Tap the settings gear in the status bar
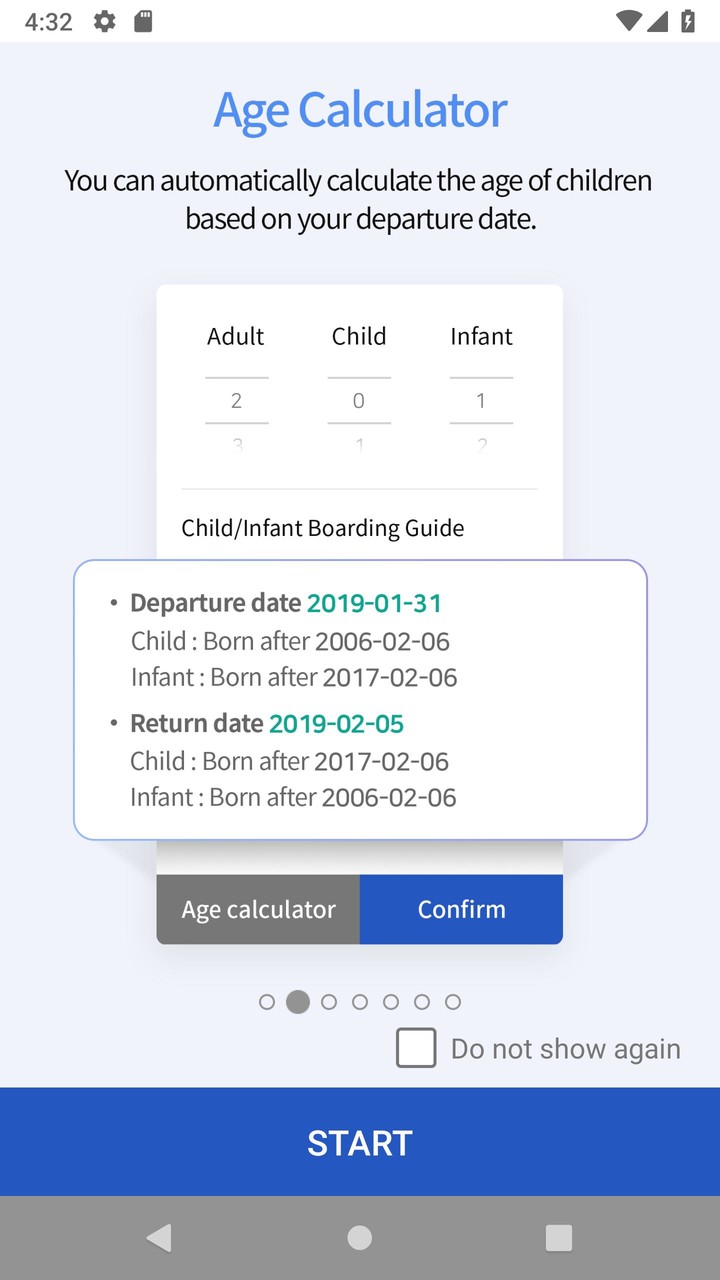Viewport: 720px width, 1280px height. point(104,20)
